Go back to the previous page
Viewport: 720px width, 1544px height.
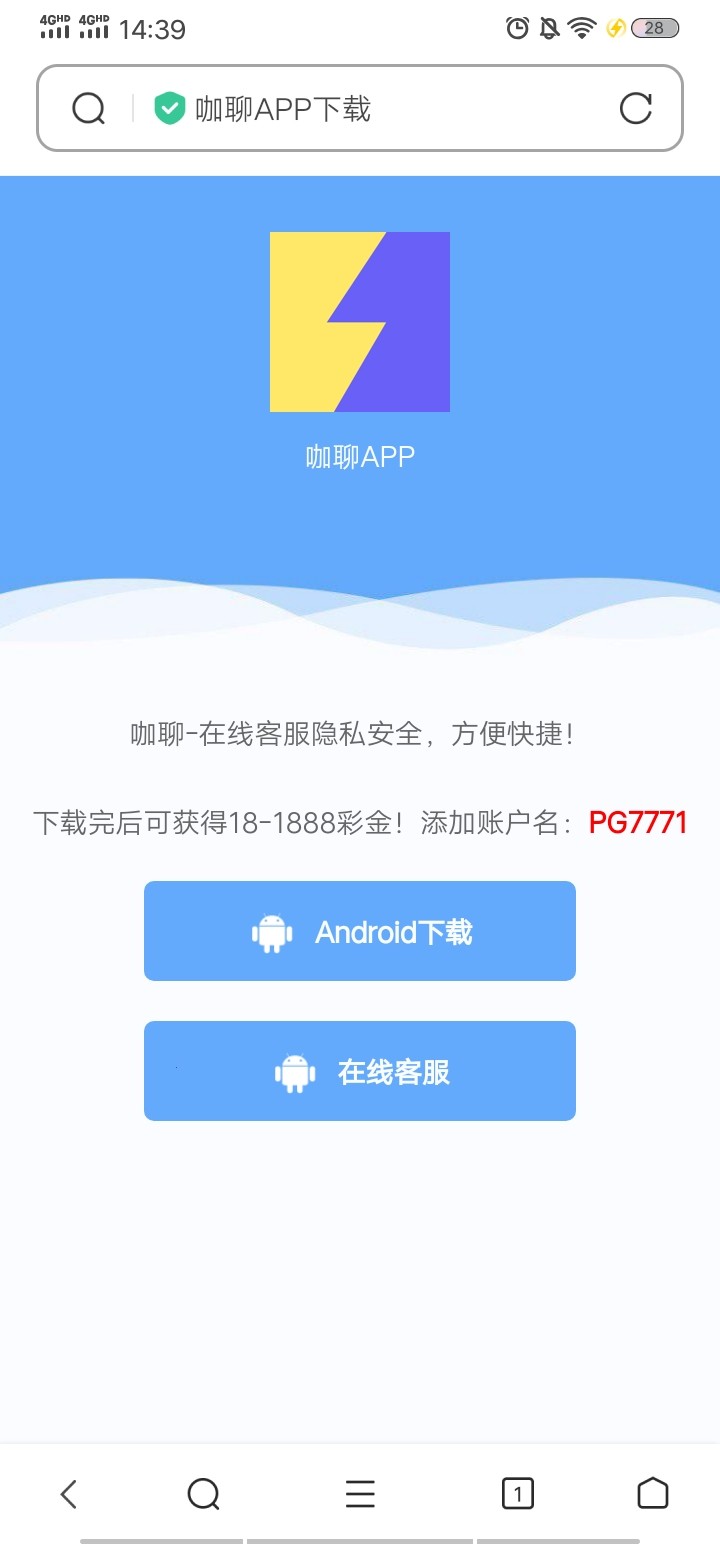click(x=68, y=1494)
